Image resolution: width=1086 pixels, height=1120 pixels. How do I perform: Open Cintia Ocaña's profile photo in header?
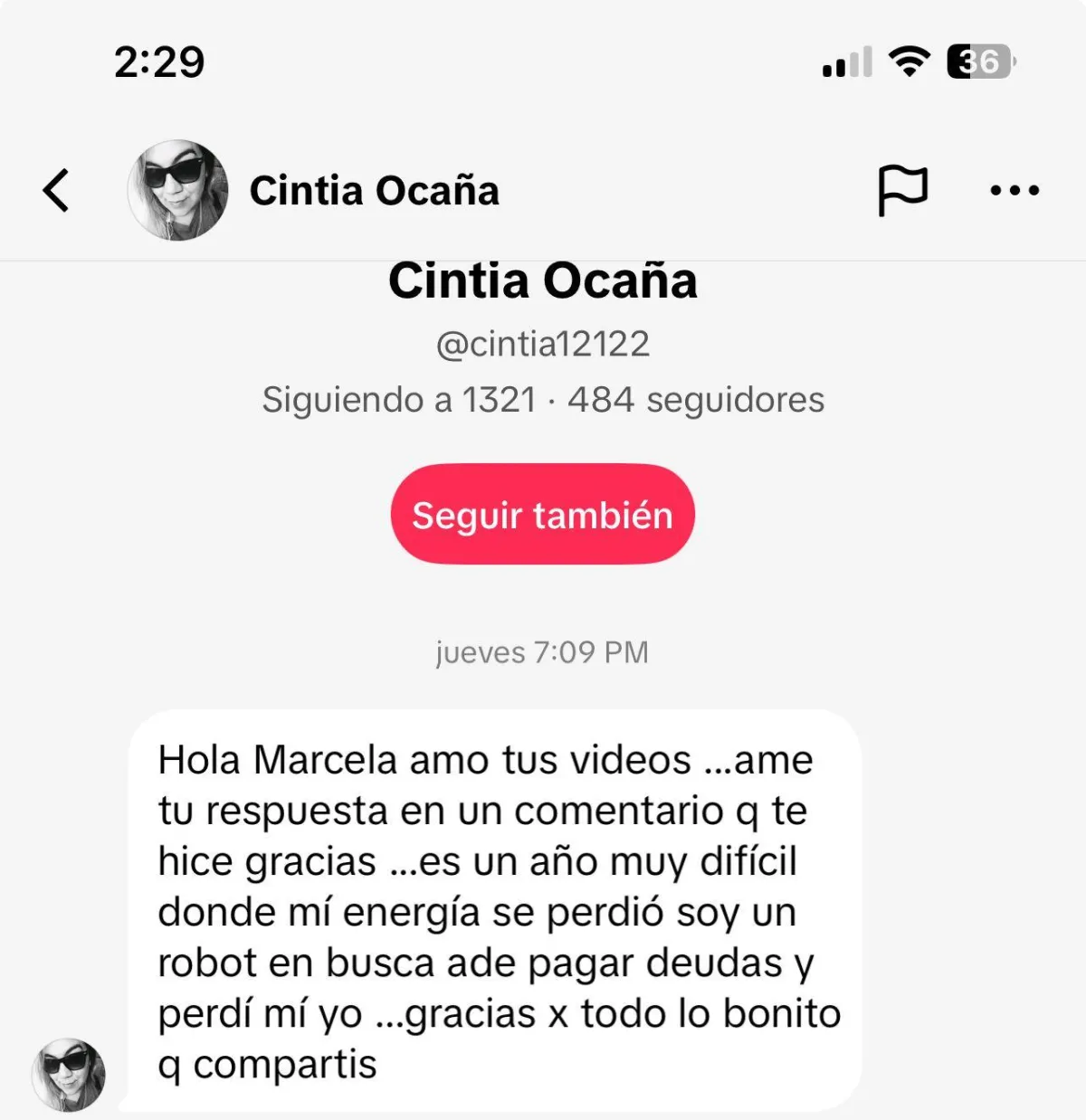(x=177, y=190)
